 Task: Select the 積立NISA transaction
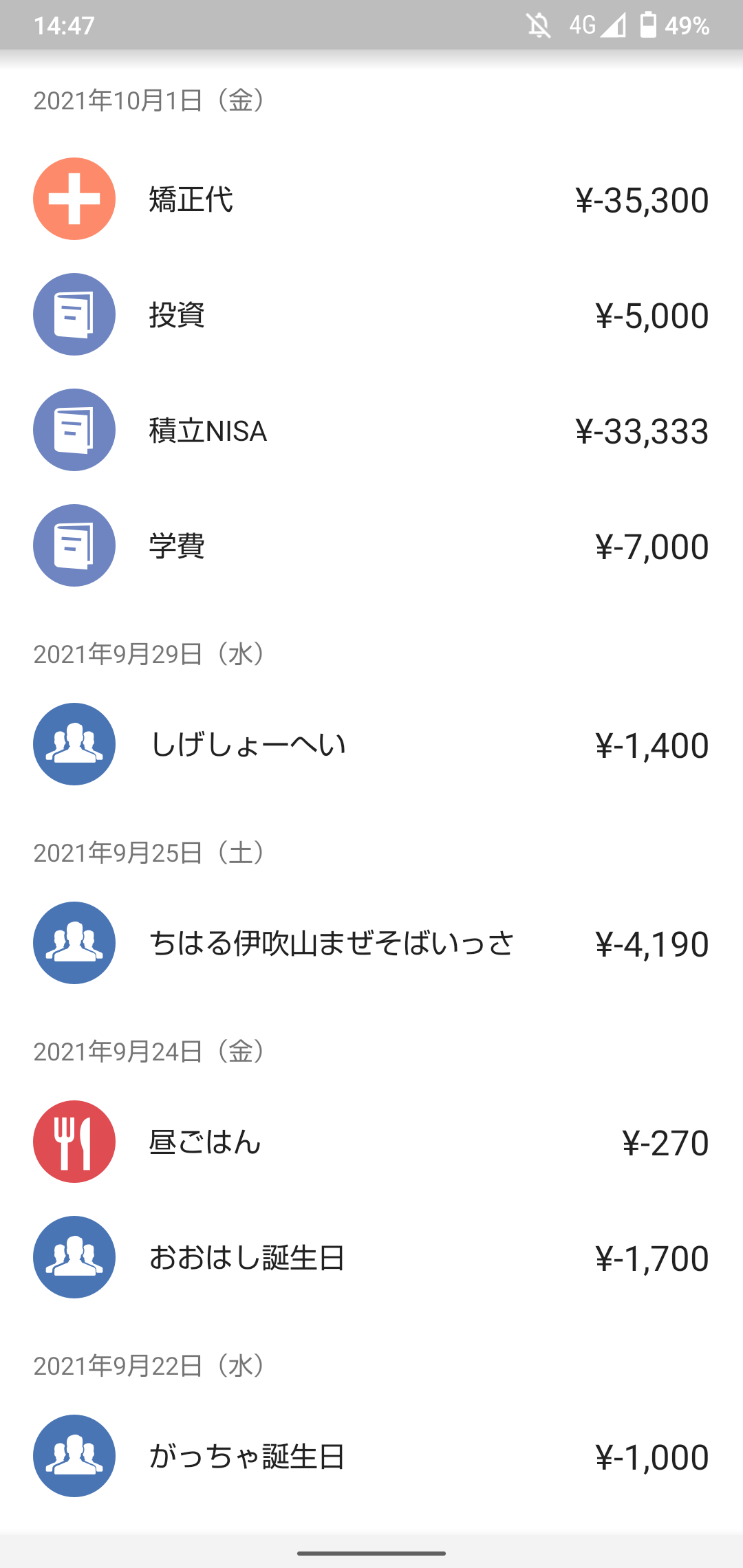(371, 430)
